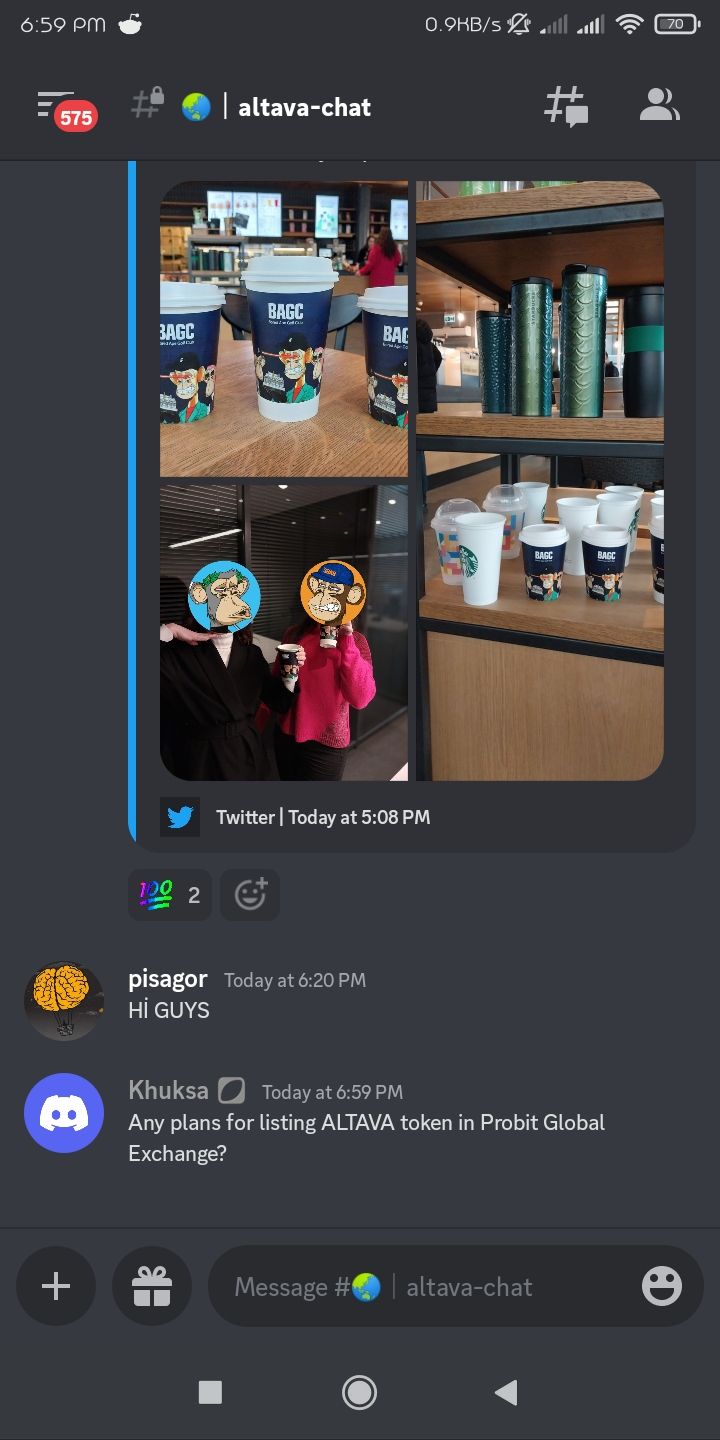This screenshot has width=720, height=1440.
Task: Tap the plus attachment button
Action: pos(56,1286)
